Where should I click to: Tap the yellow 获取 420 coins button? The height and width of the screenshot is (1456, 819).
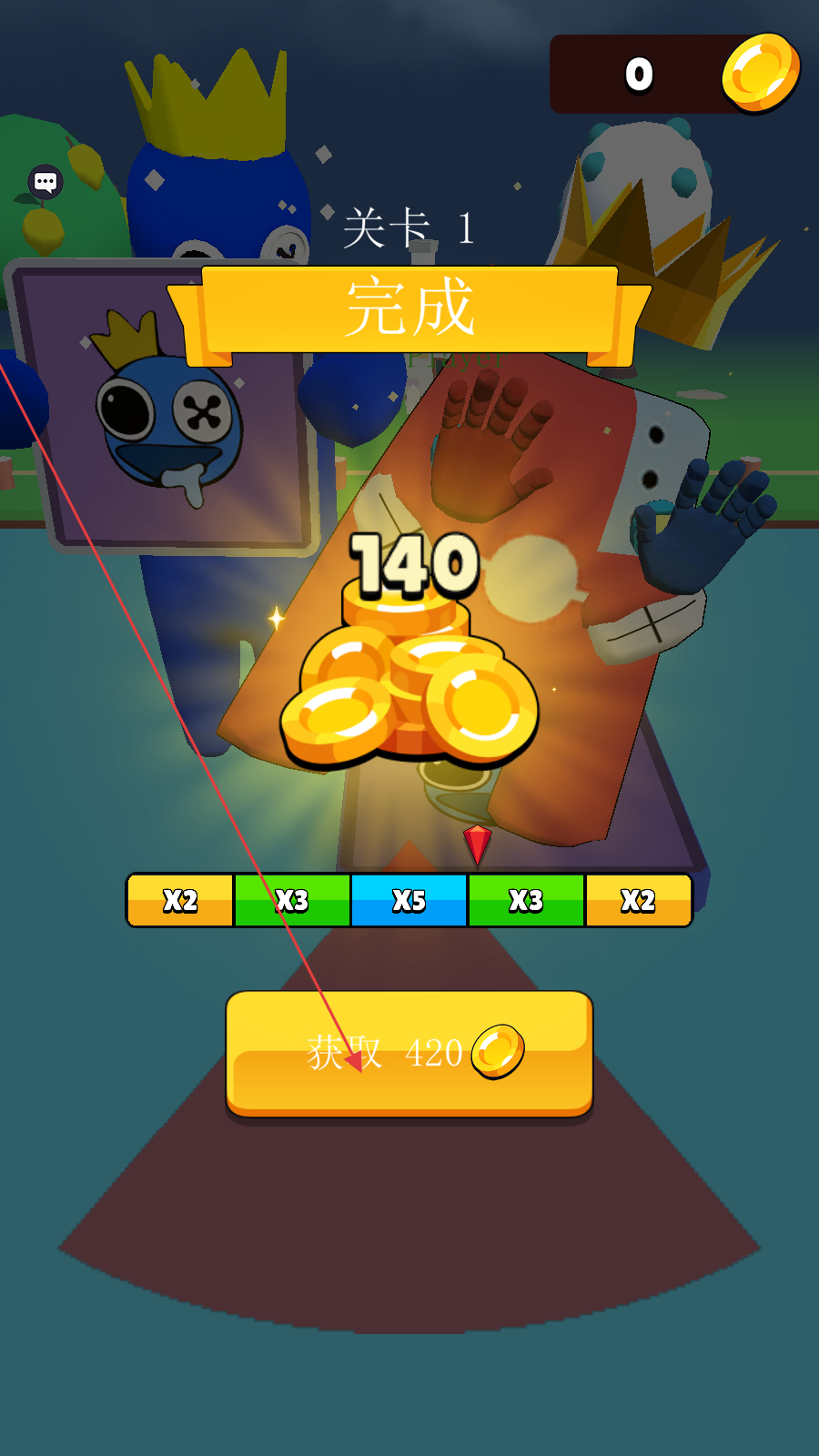point(409,1053)
